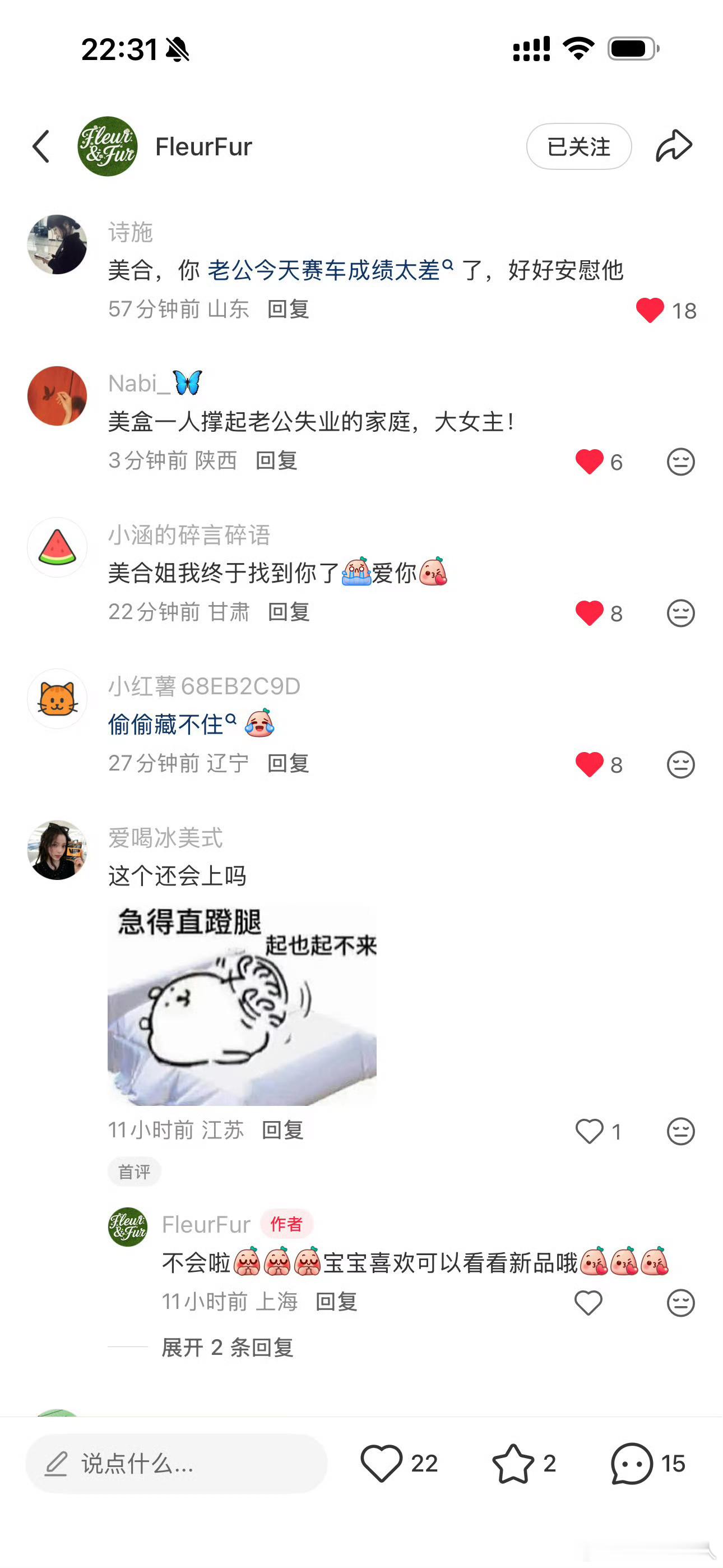The width and height of the screenshot is (723, 1568).
Task: Tap the back arrow to exit comments
Action: [41, 146]
